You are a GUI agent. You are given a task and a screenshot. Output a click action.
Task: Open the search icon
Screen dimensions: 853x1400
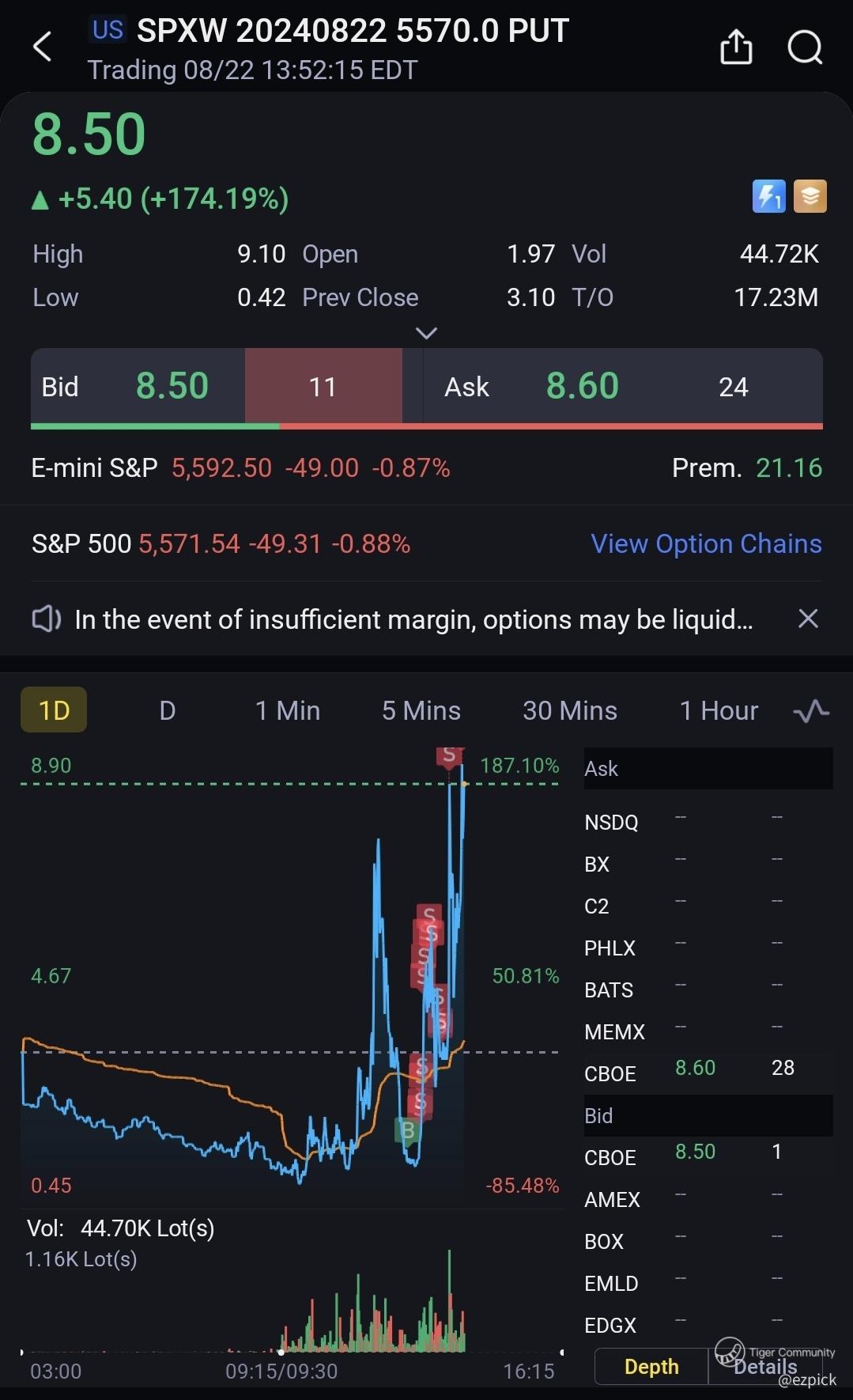(x=805, y=47)
